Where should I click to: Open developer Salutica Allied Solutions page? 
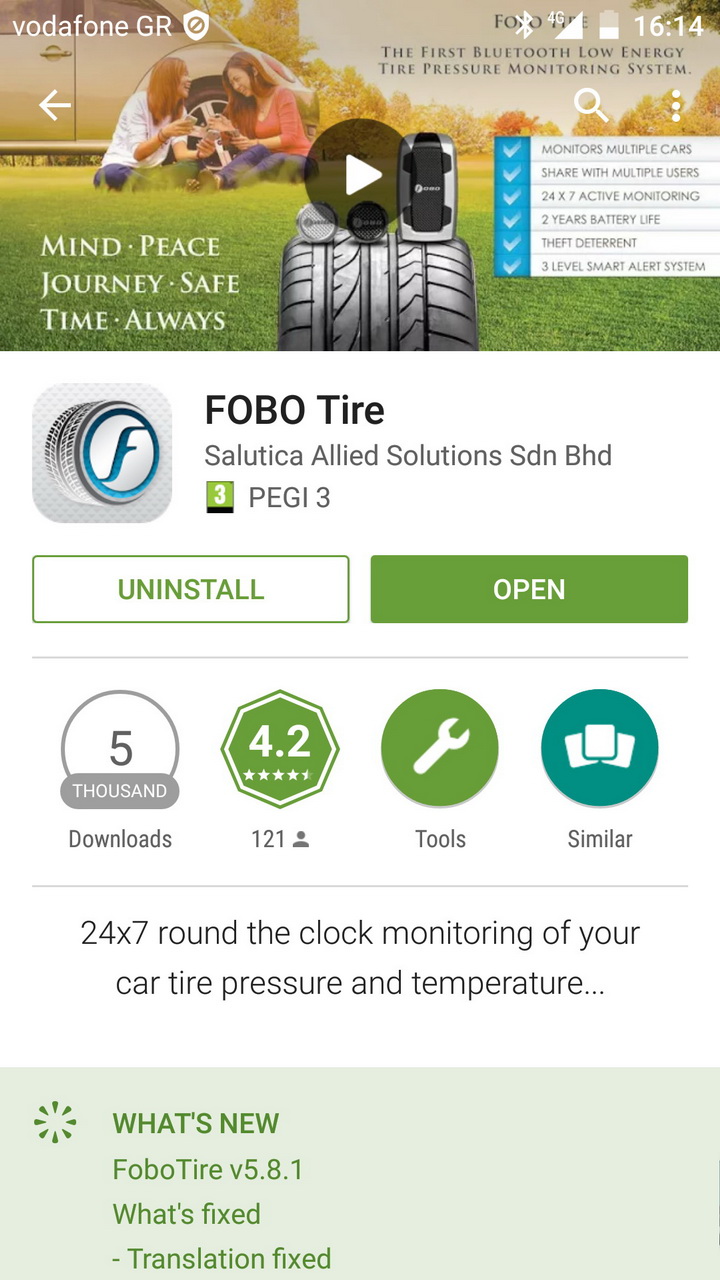coord(408,455)
